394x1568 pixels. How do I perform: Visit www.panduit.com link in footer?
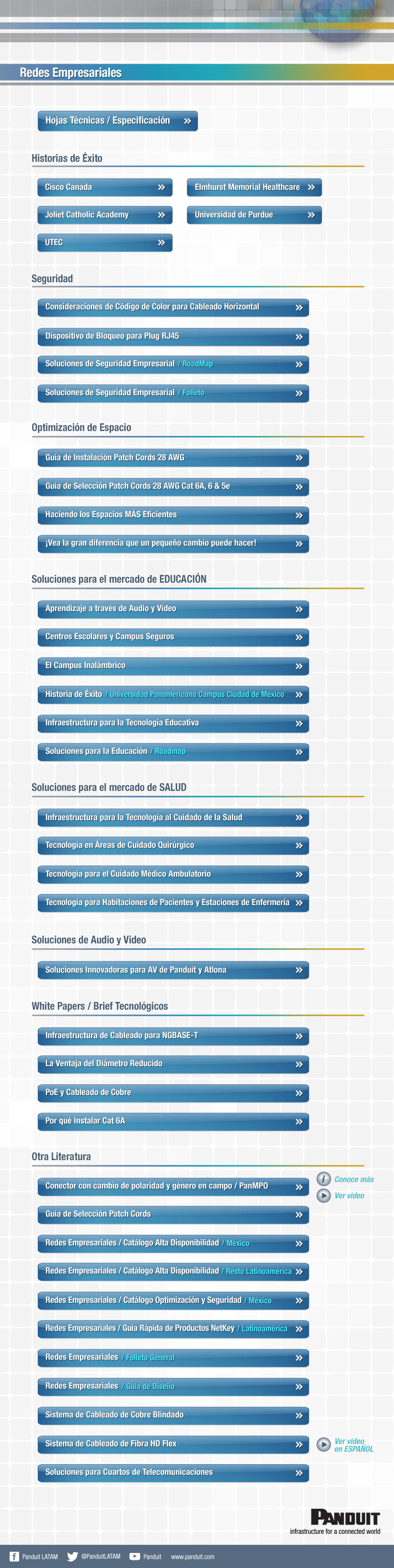192,1557
